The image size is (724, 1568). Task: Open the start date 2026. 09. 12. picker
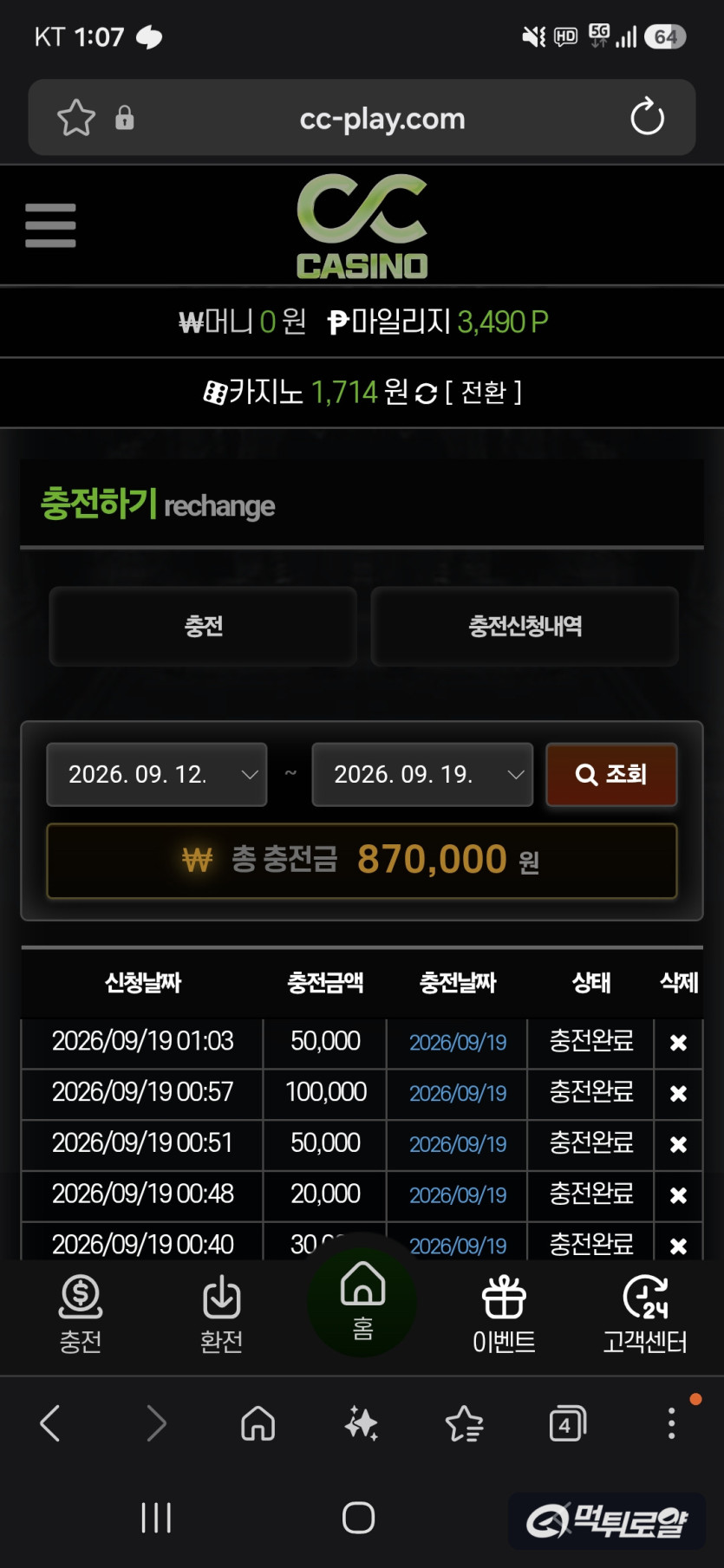157,774
